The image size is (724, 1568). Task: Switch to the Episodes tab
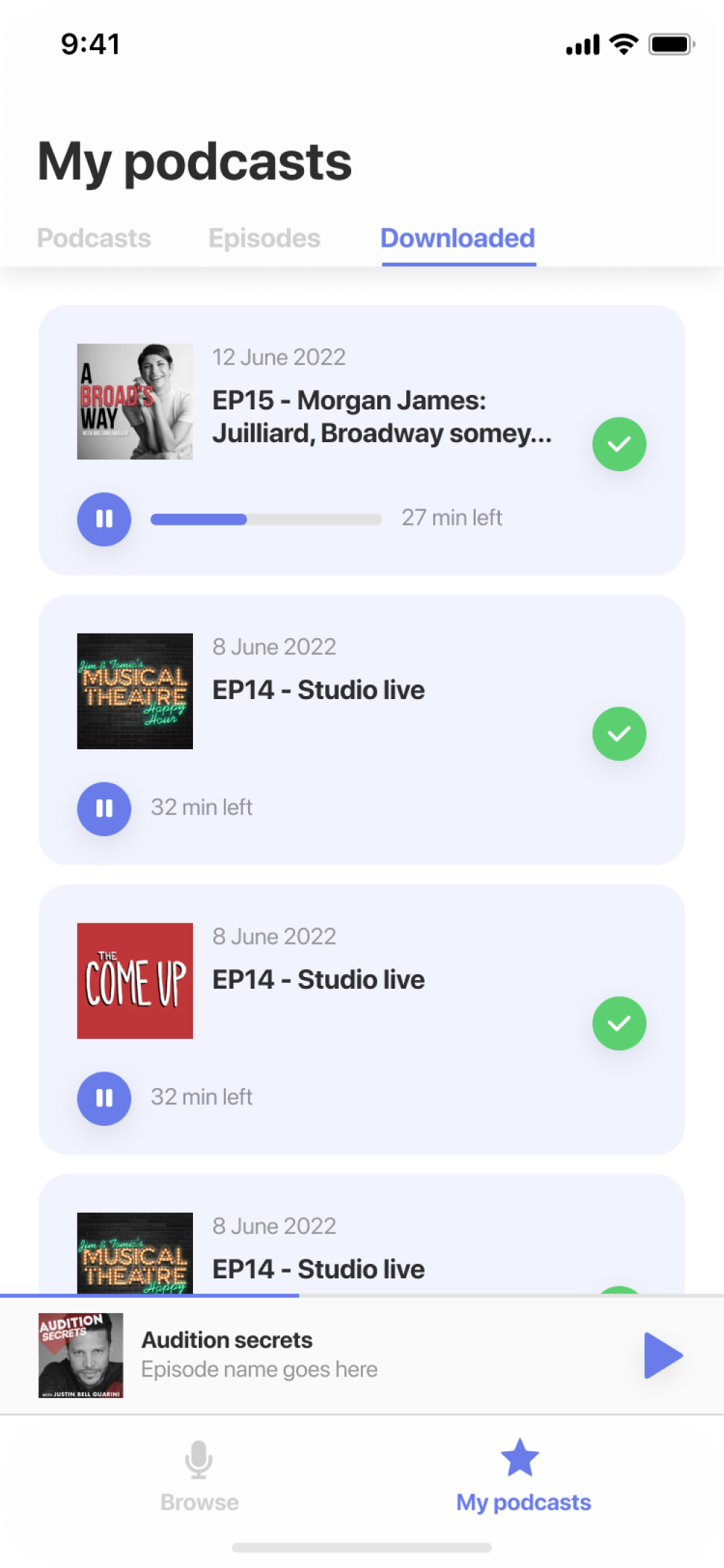264,238
